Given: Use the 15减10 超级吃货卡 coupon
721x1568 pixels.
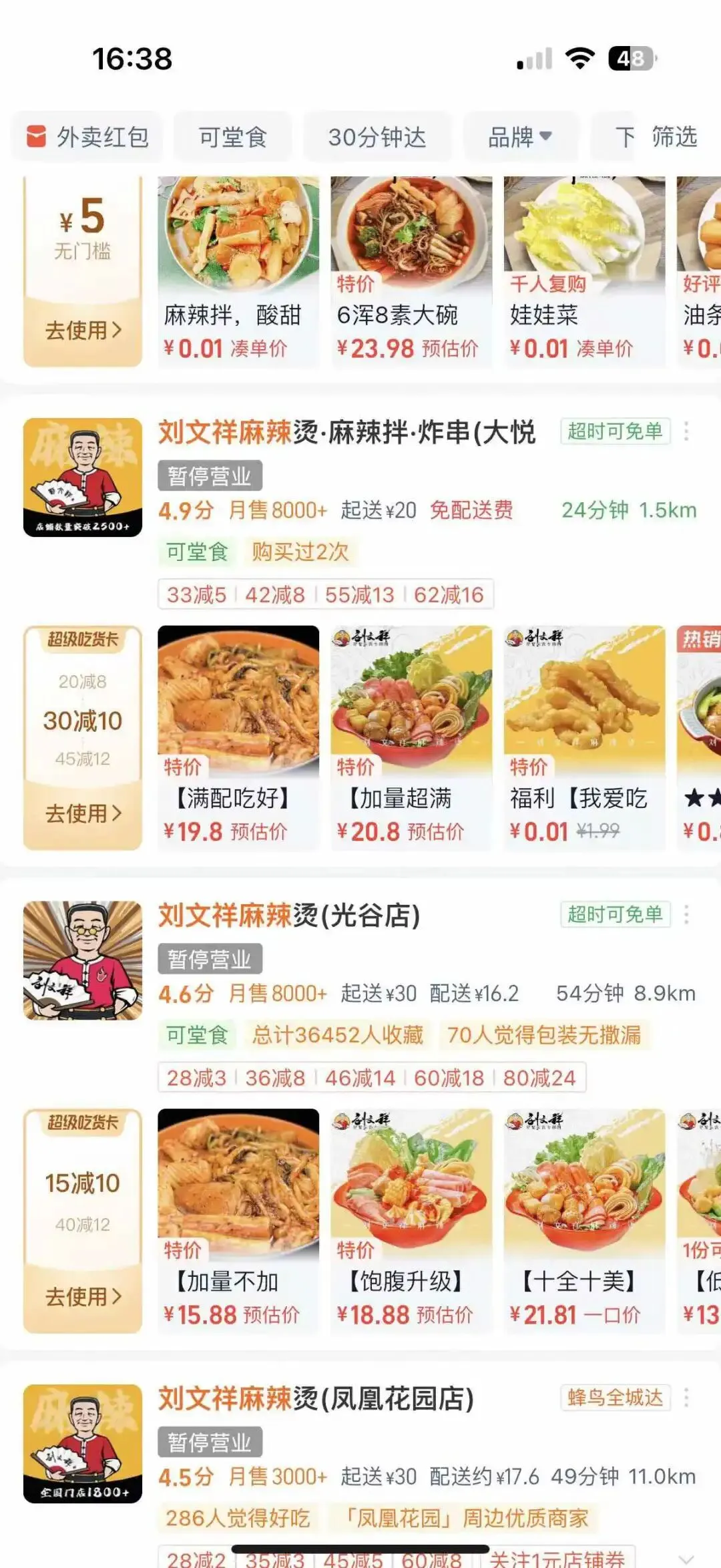Looking at the screenshot, I should tap(83, 1296).
